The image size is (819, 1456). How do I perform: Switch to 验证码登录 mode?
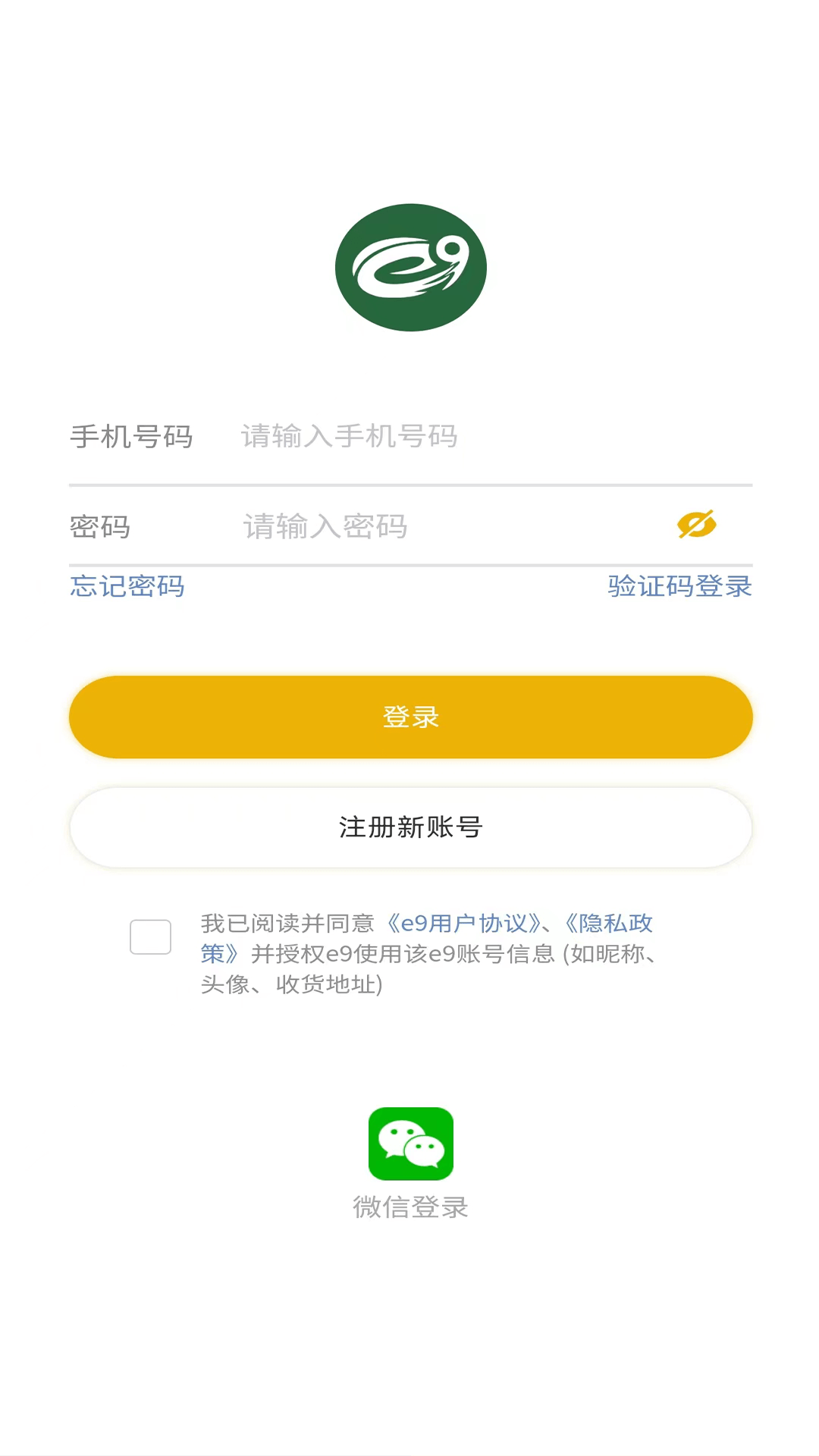(x=679, y=586)
